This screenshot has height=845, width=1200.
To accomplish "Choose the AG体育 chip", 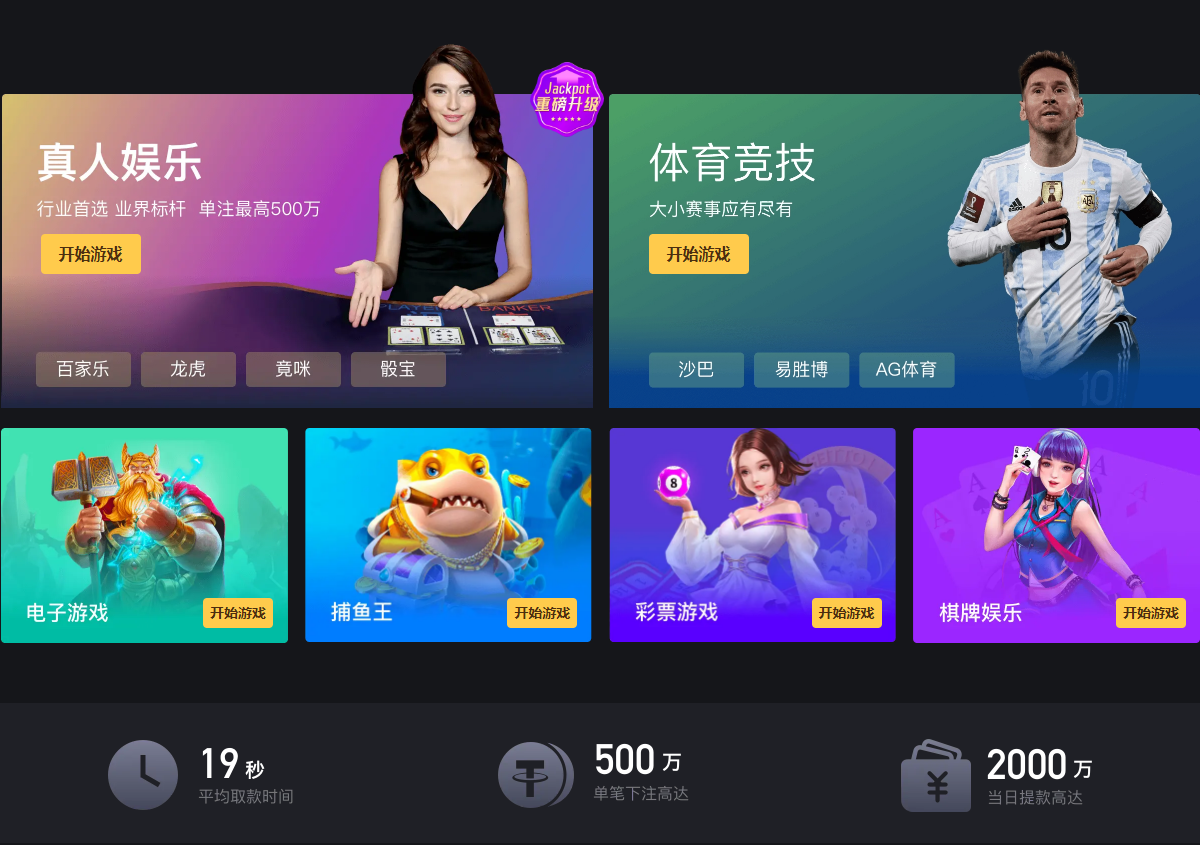I will tap(906, 370).
